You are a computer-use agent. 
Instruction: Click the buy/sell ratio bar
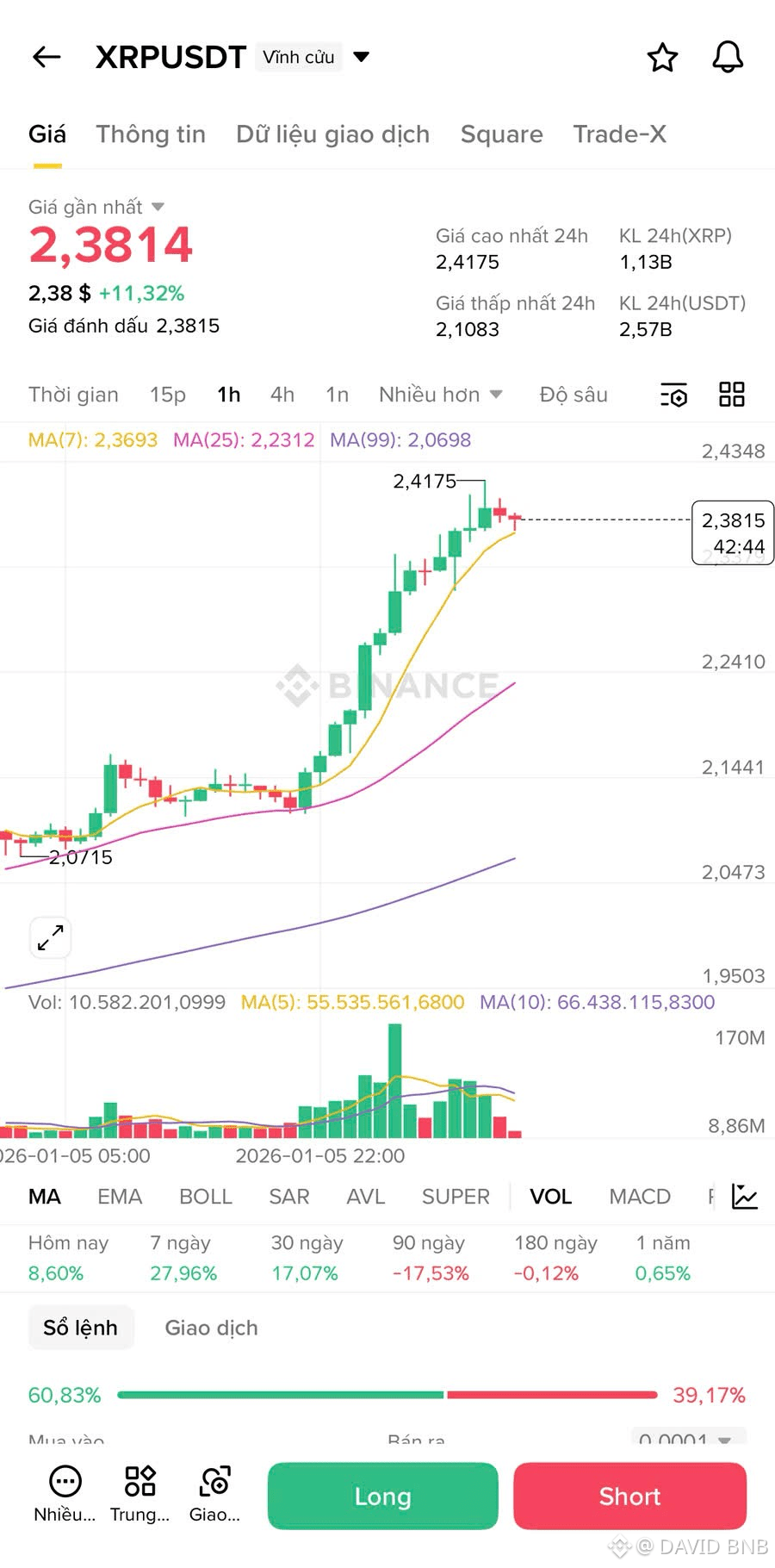click(387, 1396)
